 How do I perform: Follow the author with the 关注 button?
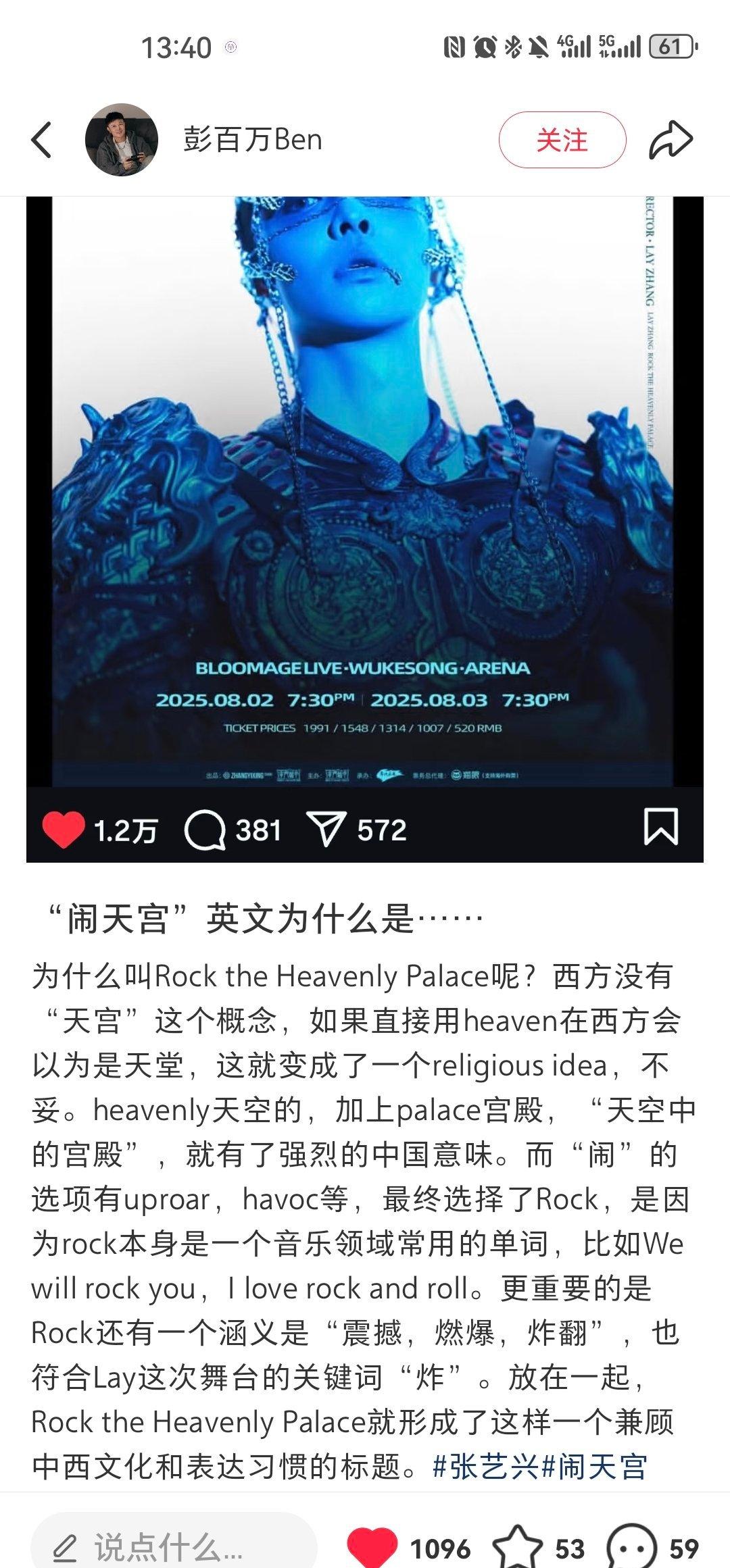(x=562, y=140)
